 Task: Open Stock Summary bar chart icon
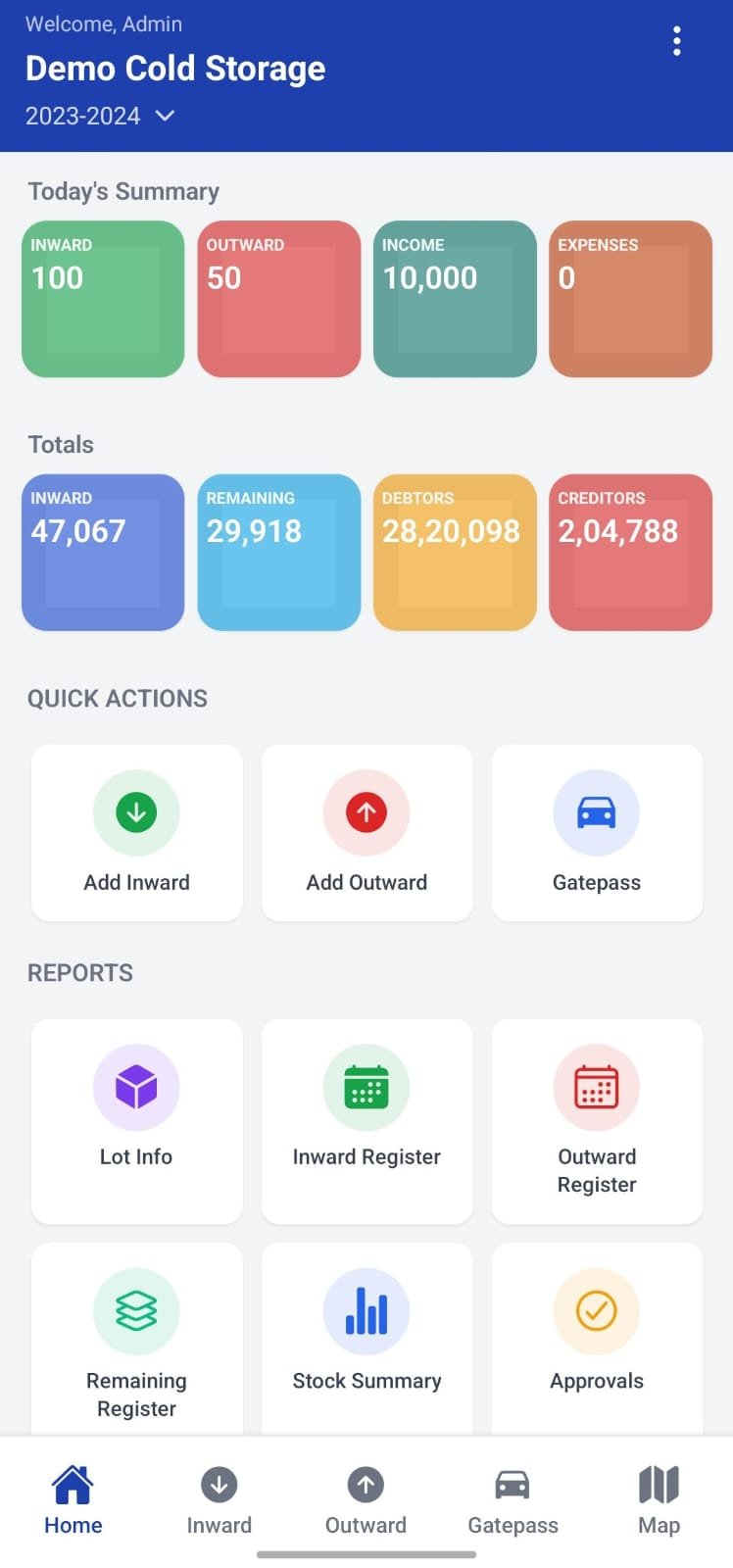[366, 1310]
